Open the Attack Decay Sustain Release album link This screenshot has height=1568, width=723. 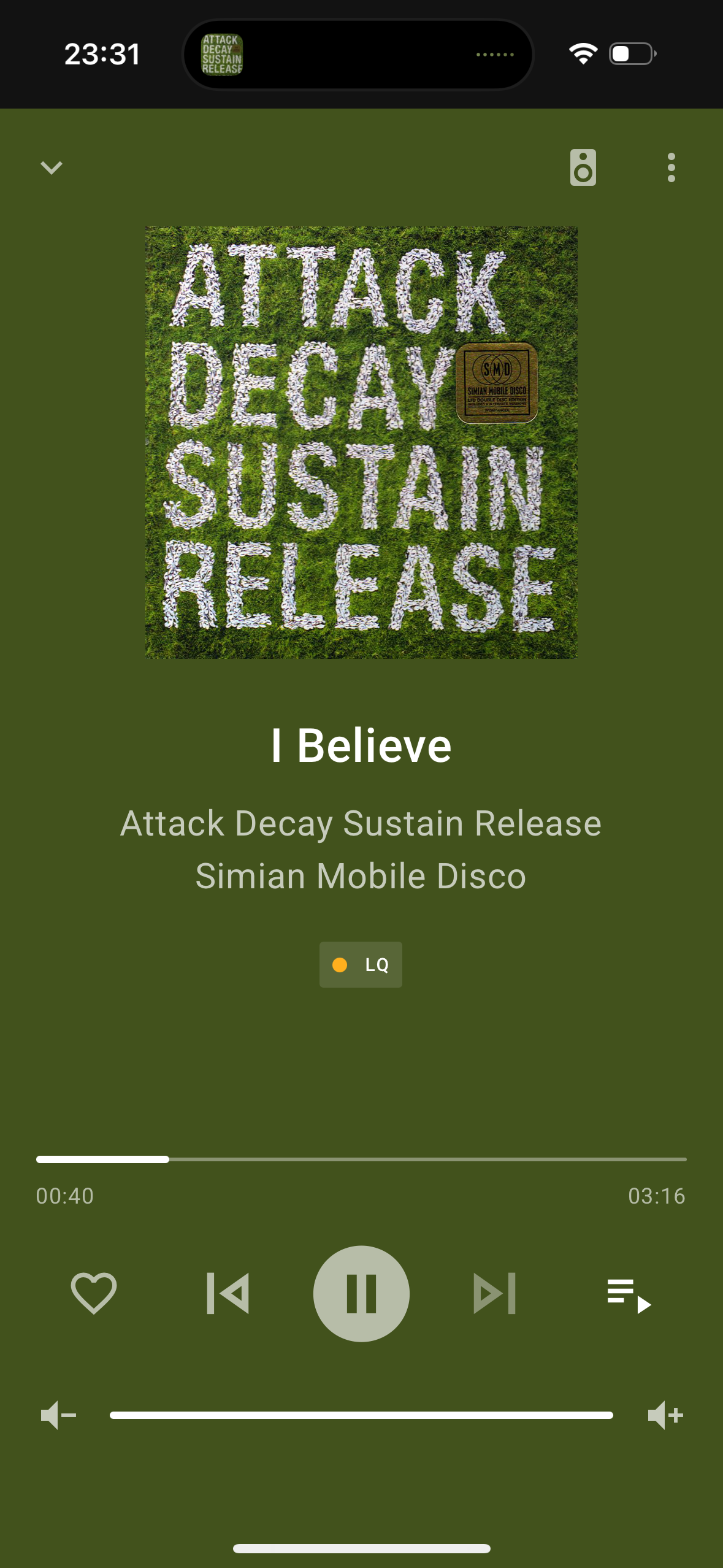361,823
